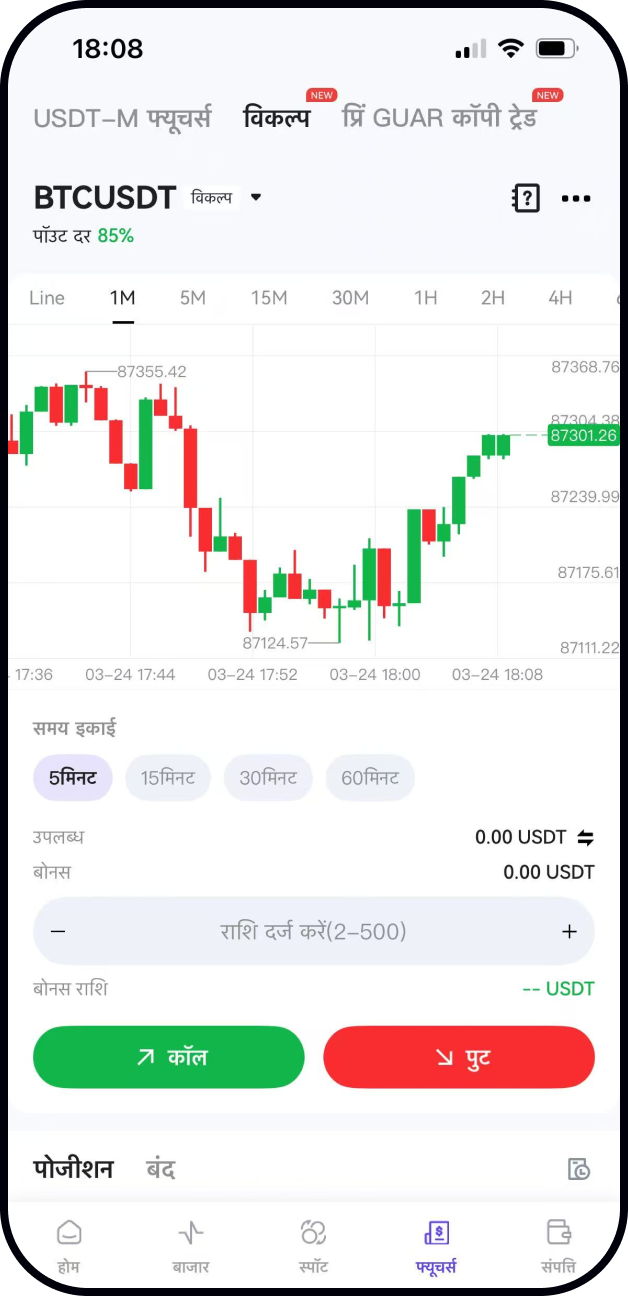Viewport: 628px width, 1296px height.
Task: Go to the संपत्ति tab
Action: [559, 1246]
